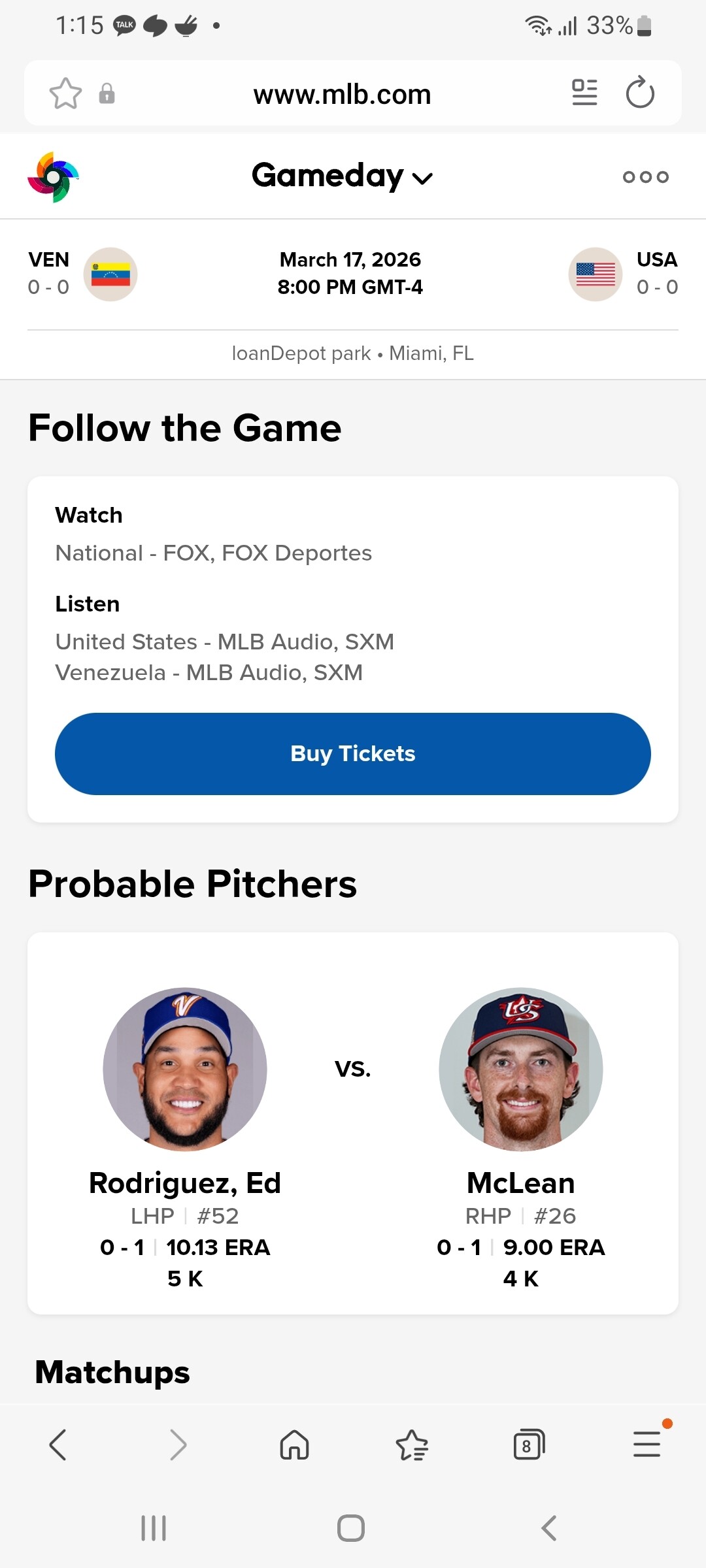This screenshot has width=706, height=1568.
Task: Open the three-dot more options menu
Action: [x=645, y=177]
